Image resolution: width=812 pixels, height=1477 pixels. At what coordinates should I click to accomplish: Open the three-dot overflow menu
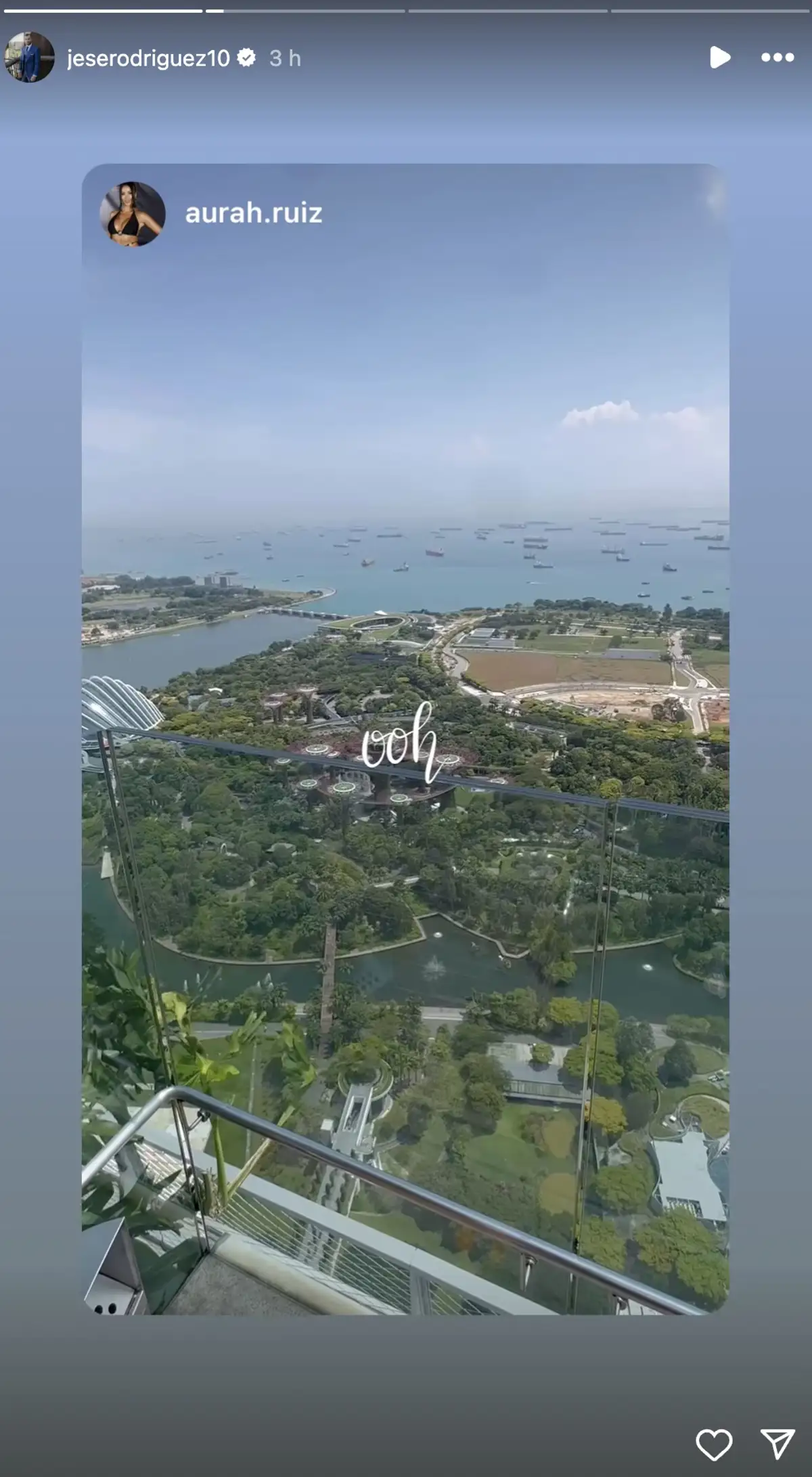[x=777, y=58]
